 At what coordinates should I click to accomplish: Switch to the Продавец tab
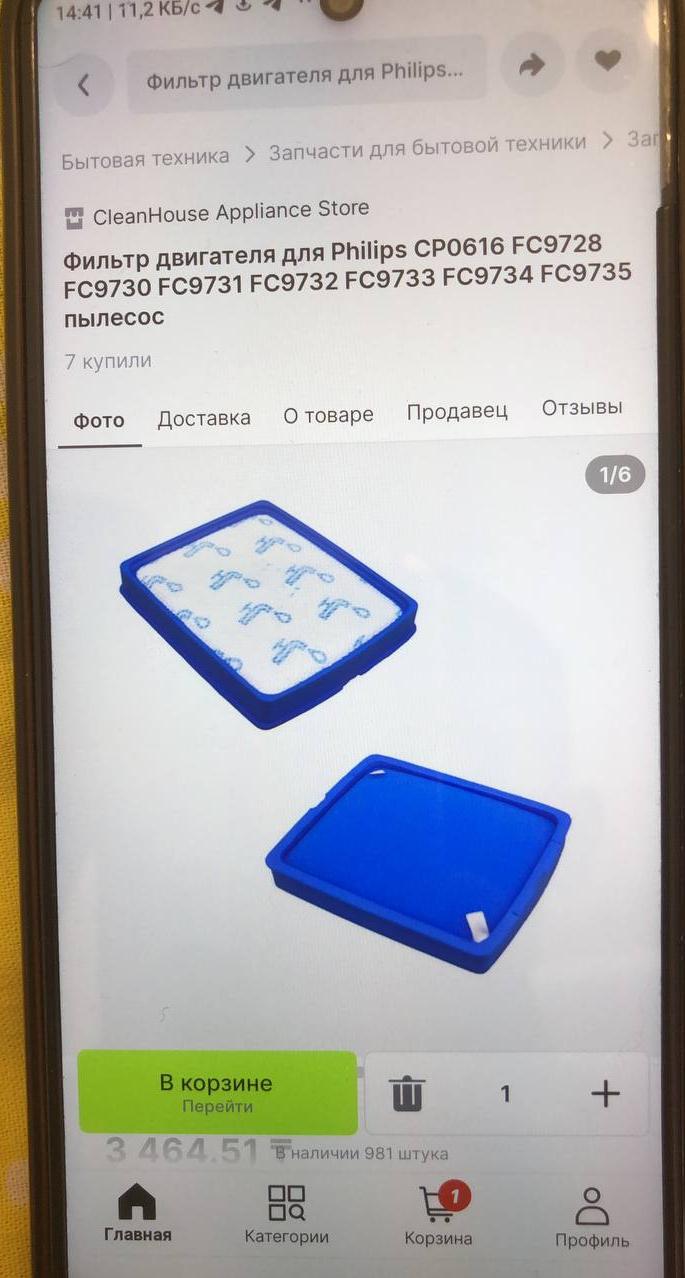click(x=457, y=411)
